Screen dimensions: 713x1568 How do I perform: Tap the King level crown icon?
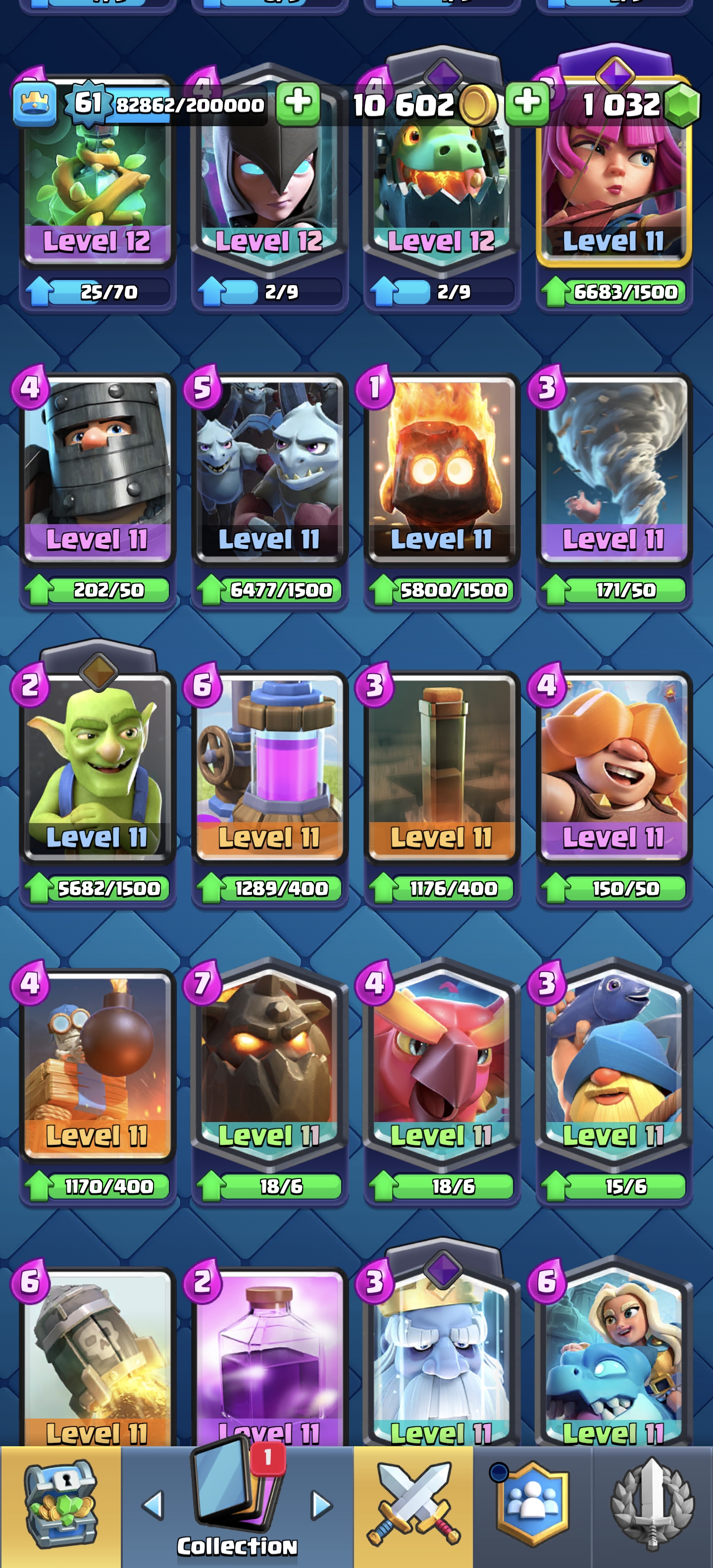[35, 104]
